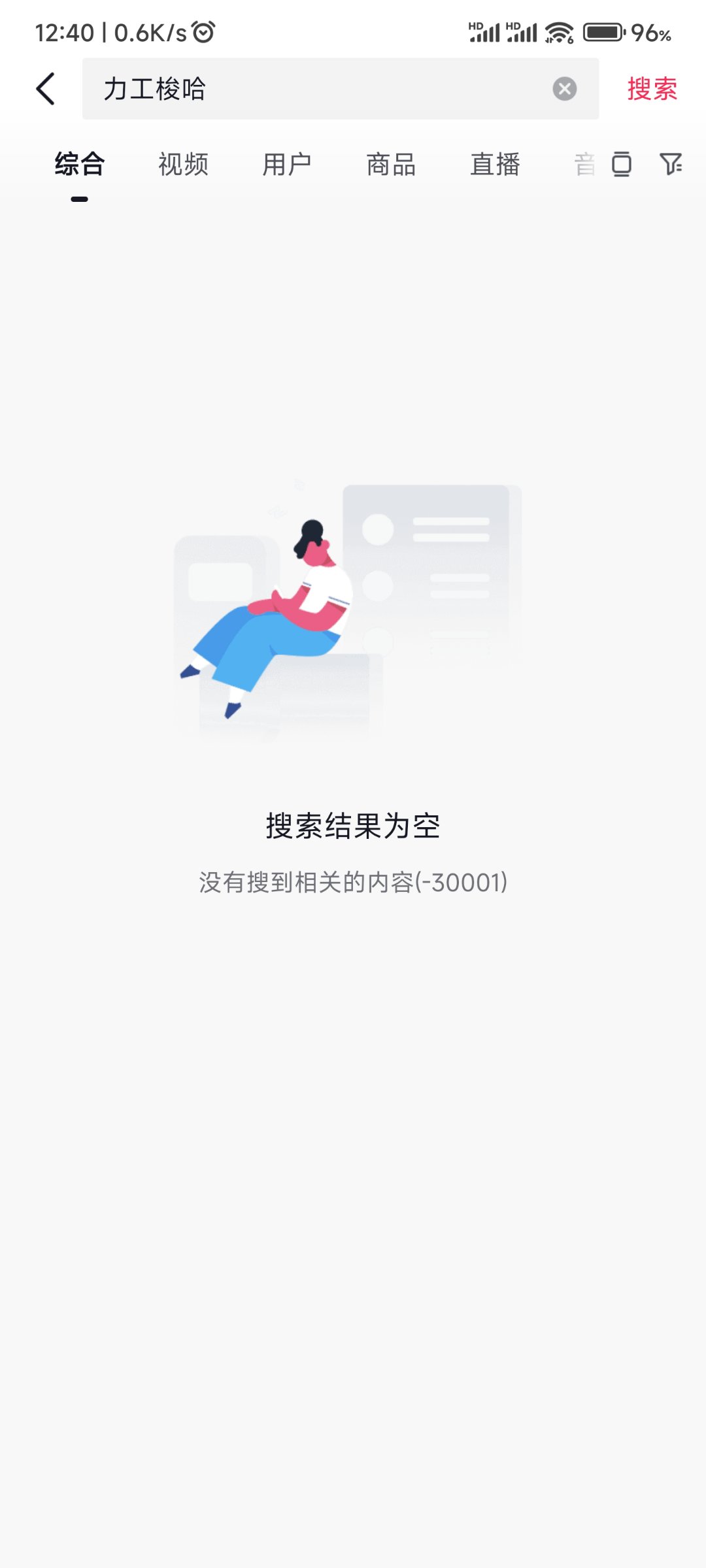Image resolution: width=706 pixels, height=1568 pixels.
Task: Tap the search field containing 力工梭哈
Action: coord(314,89)
